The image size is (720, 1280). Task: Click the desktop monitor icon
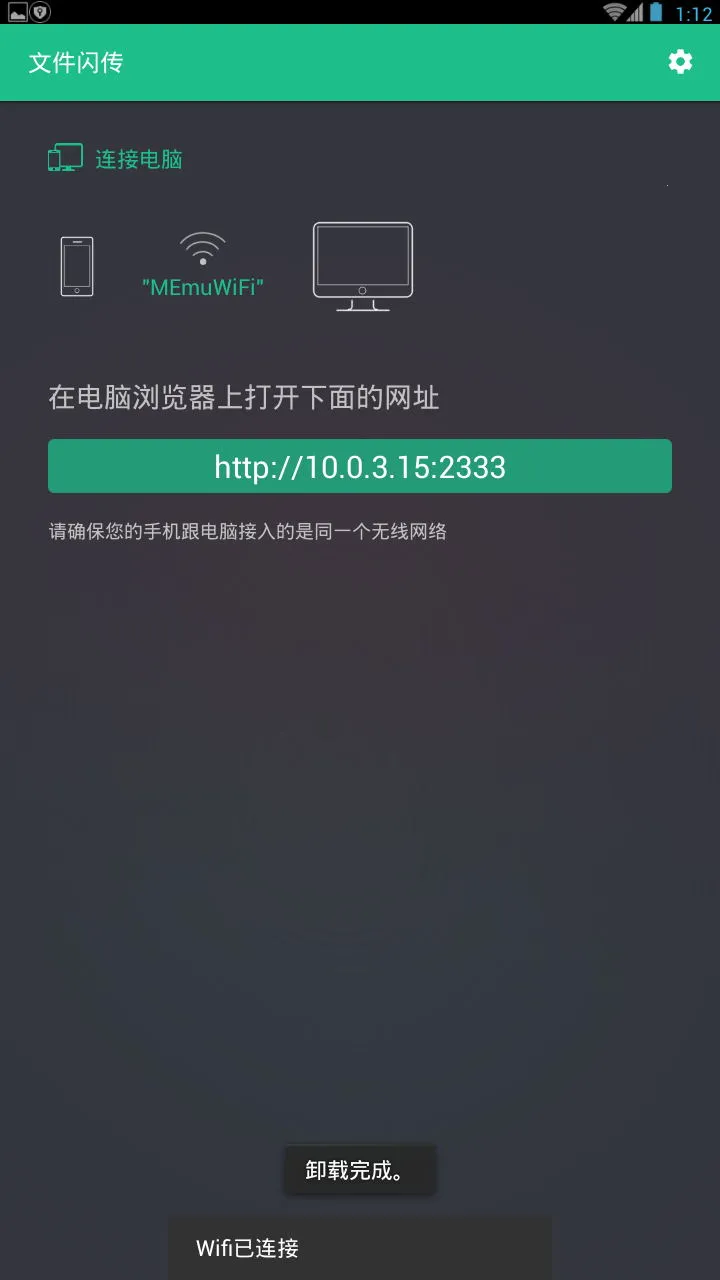pos(362,265)
